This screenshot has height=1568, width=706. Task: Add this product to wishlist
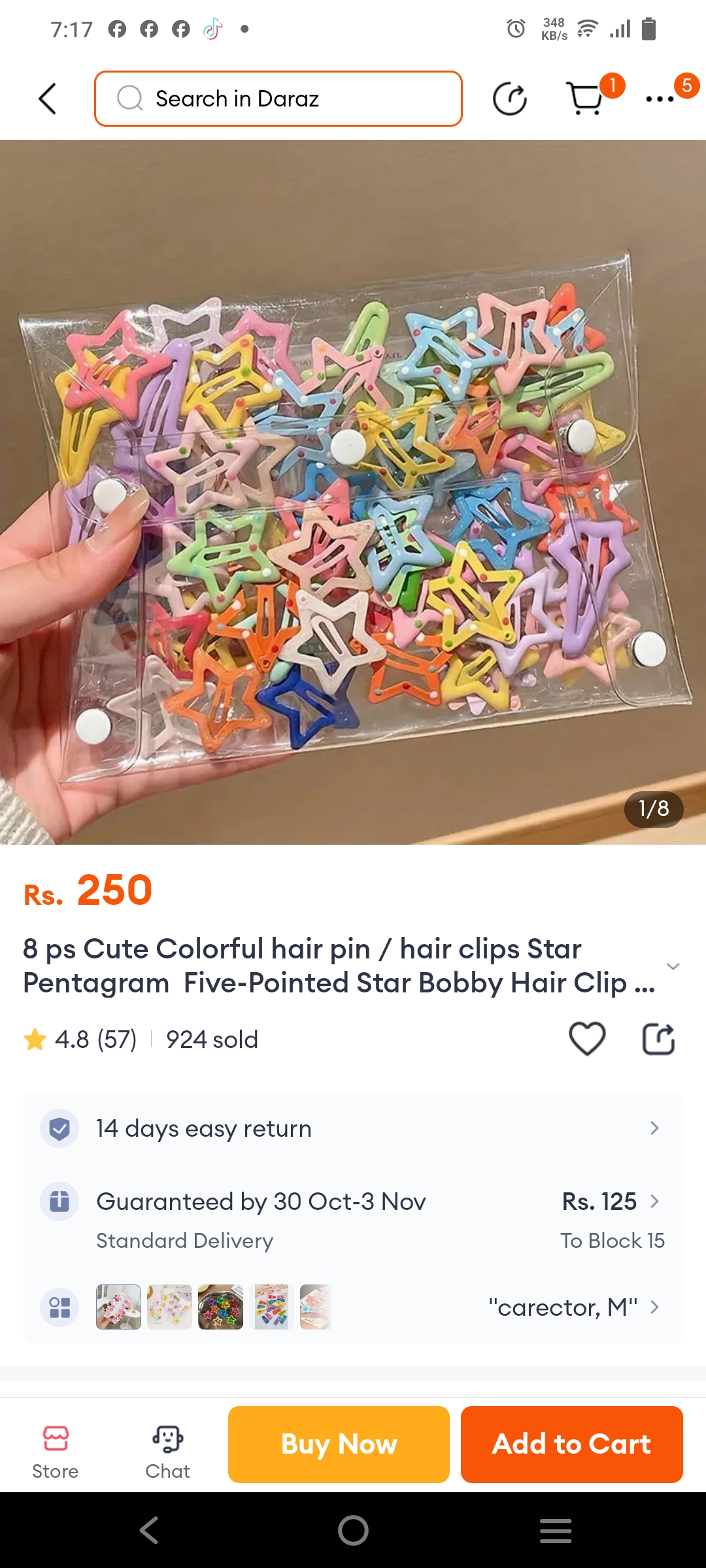(587, 1039)
